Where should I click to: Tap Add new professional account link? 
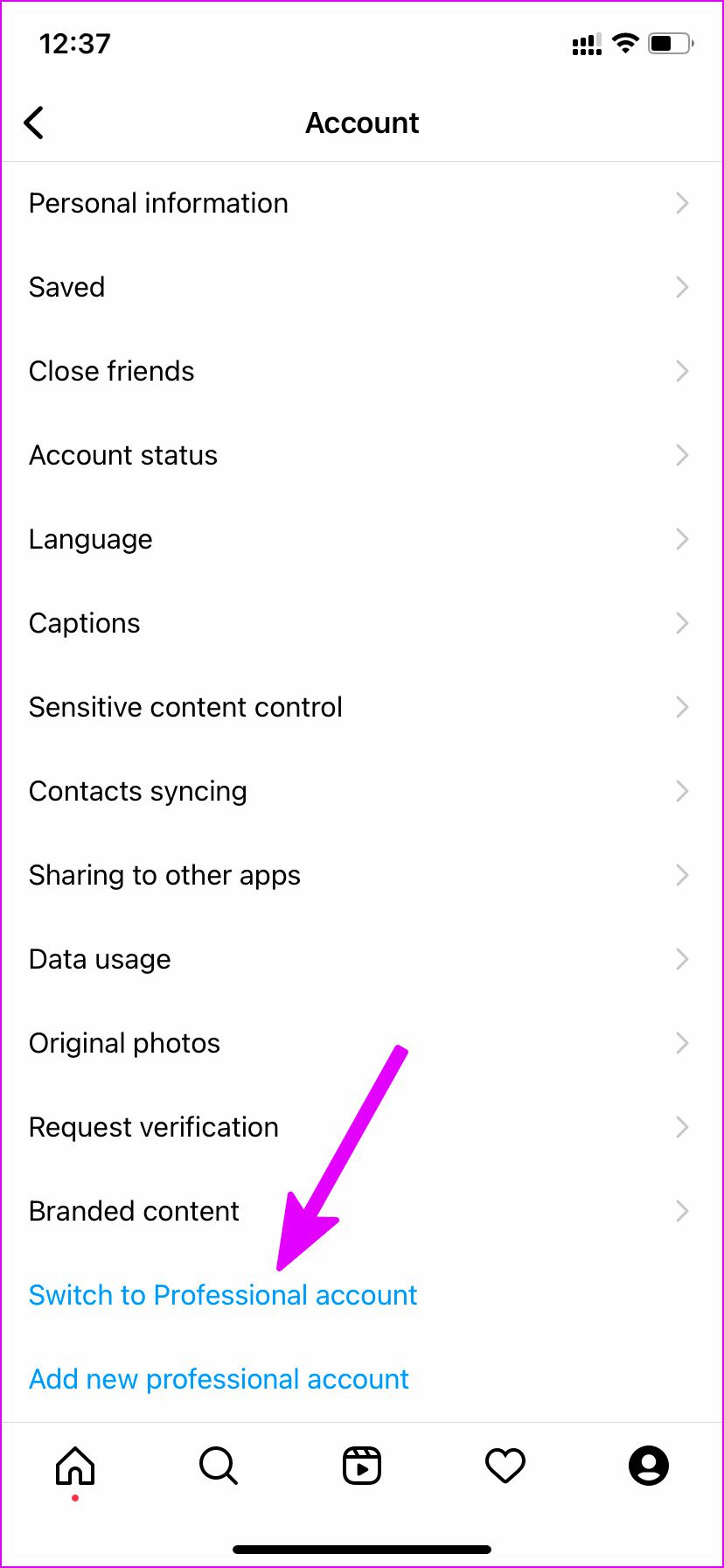click(219, 1379)
